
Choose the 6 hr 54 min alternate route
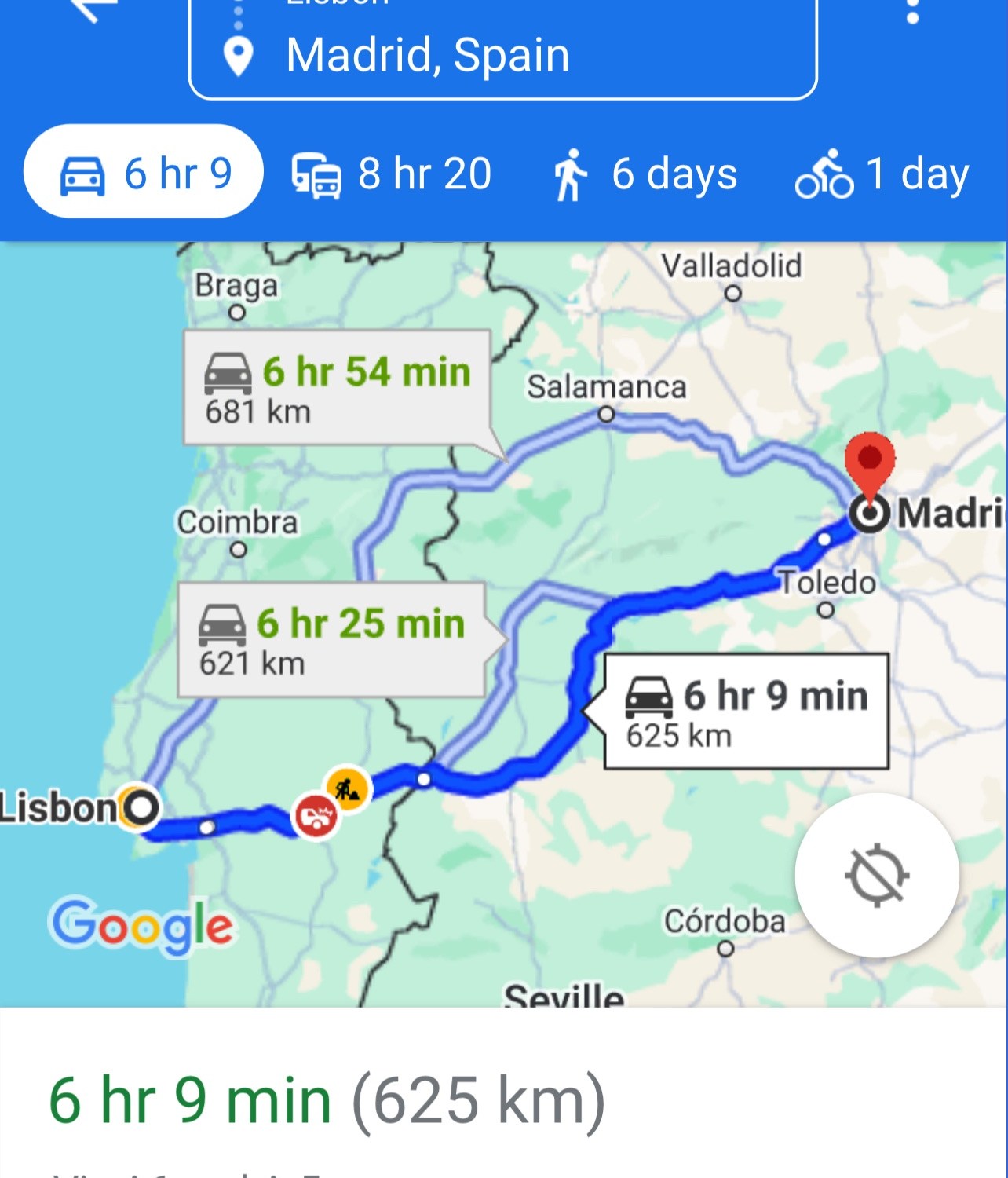(338, 388)
